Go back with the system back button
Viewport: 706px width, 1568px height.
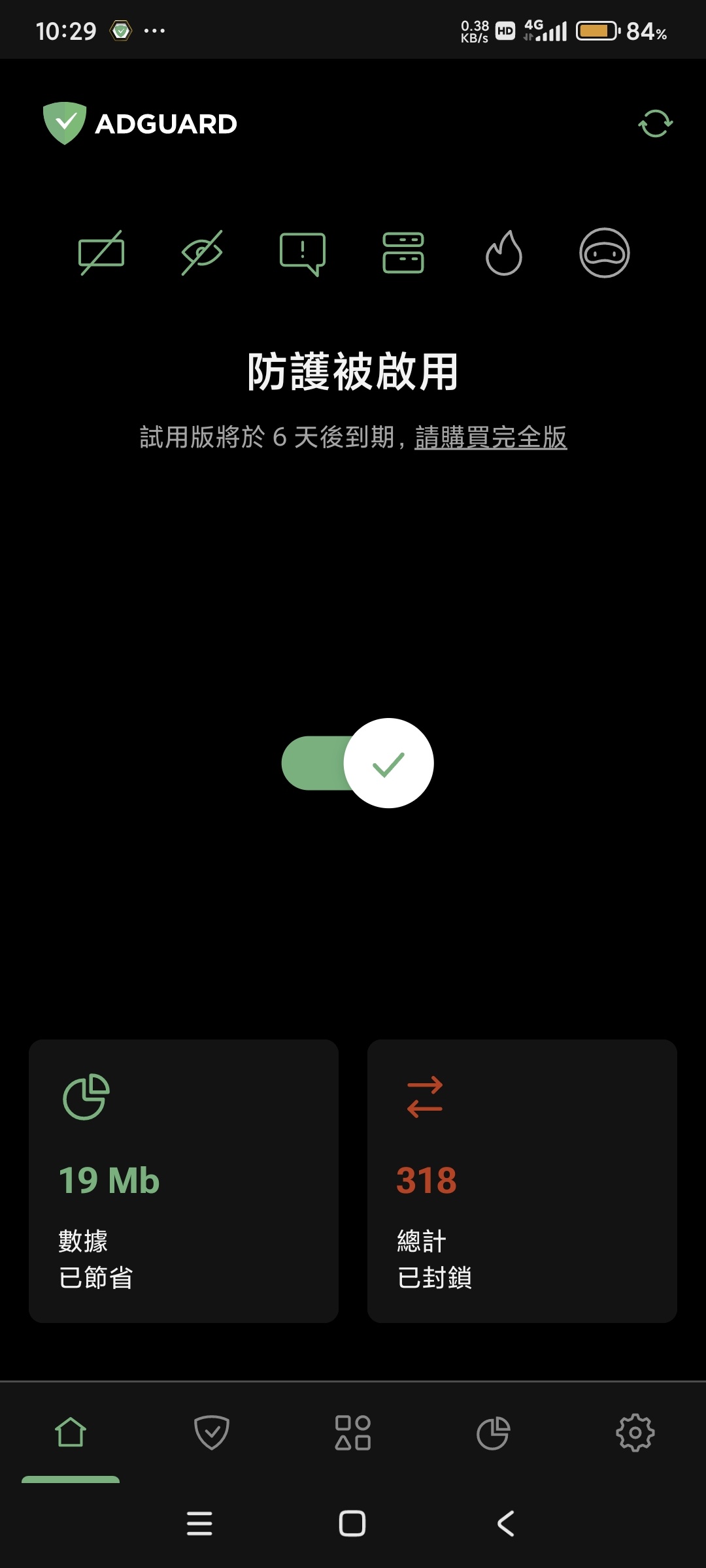(506, 1524)
